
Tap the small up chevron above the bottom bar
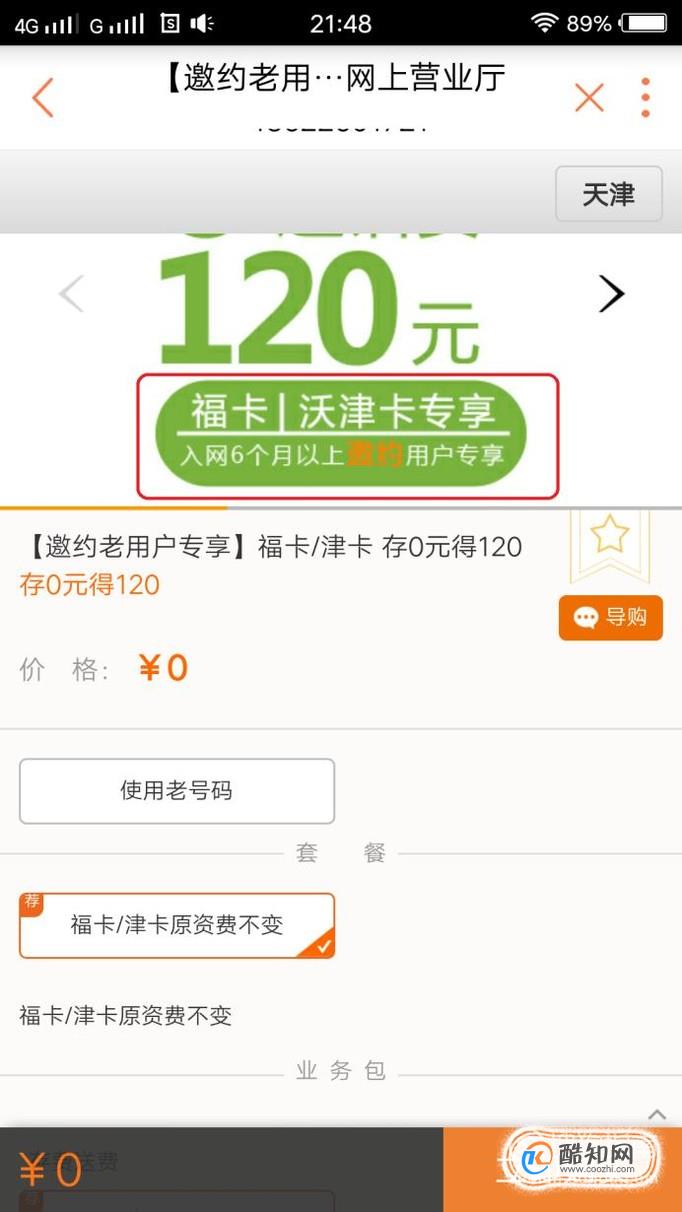coord(657,1114)
